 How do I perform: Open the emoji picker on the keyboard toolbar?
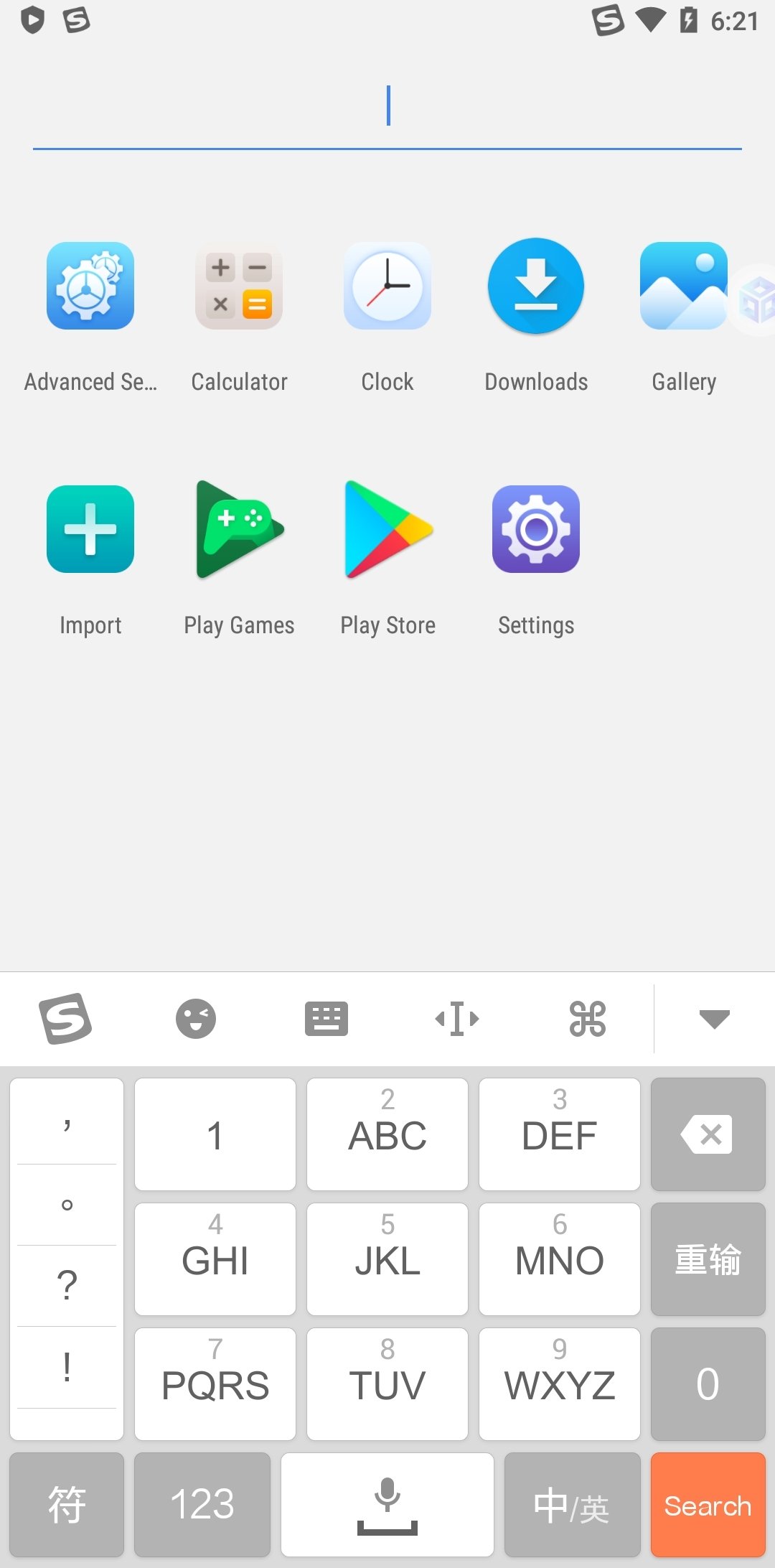pos(196,1018)
